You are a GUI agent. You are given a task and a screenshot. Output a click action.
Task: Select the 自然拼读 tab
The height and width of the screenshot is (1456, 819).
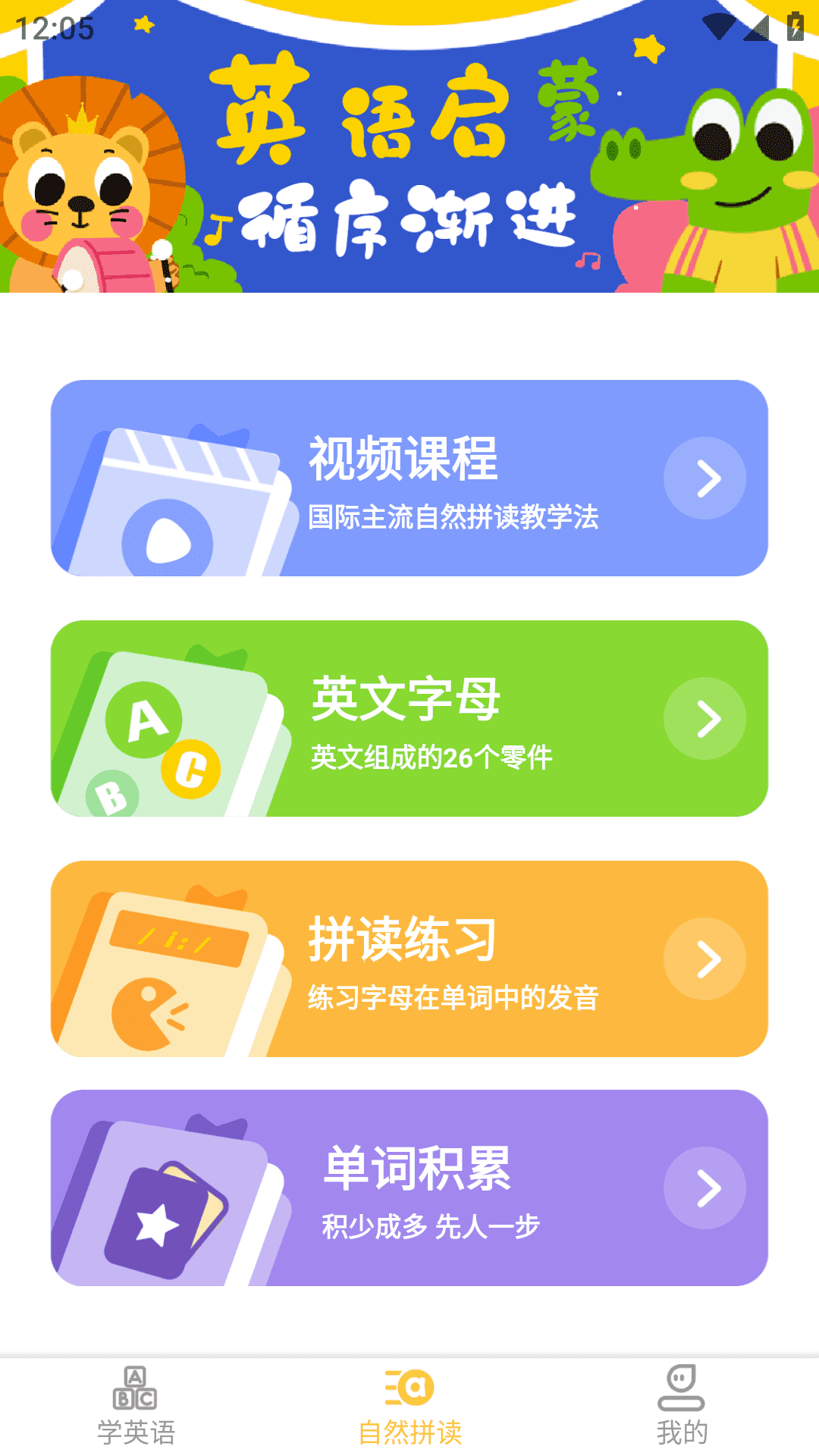point(409,1407)
